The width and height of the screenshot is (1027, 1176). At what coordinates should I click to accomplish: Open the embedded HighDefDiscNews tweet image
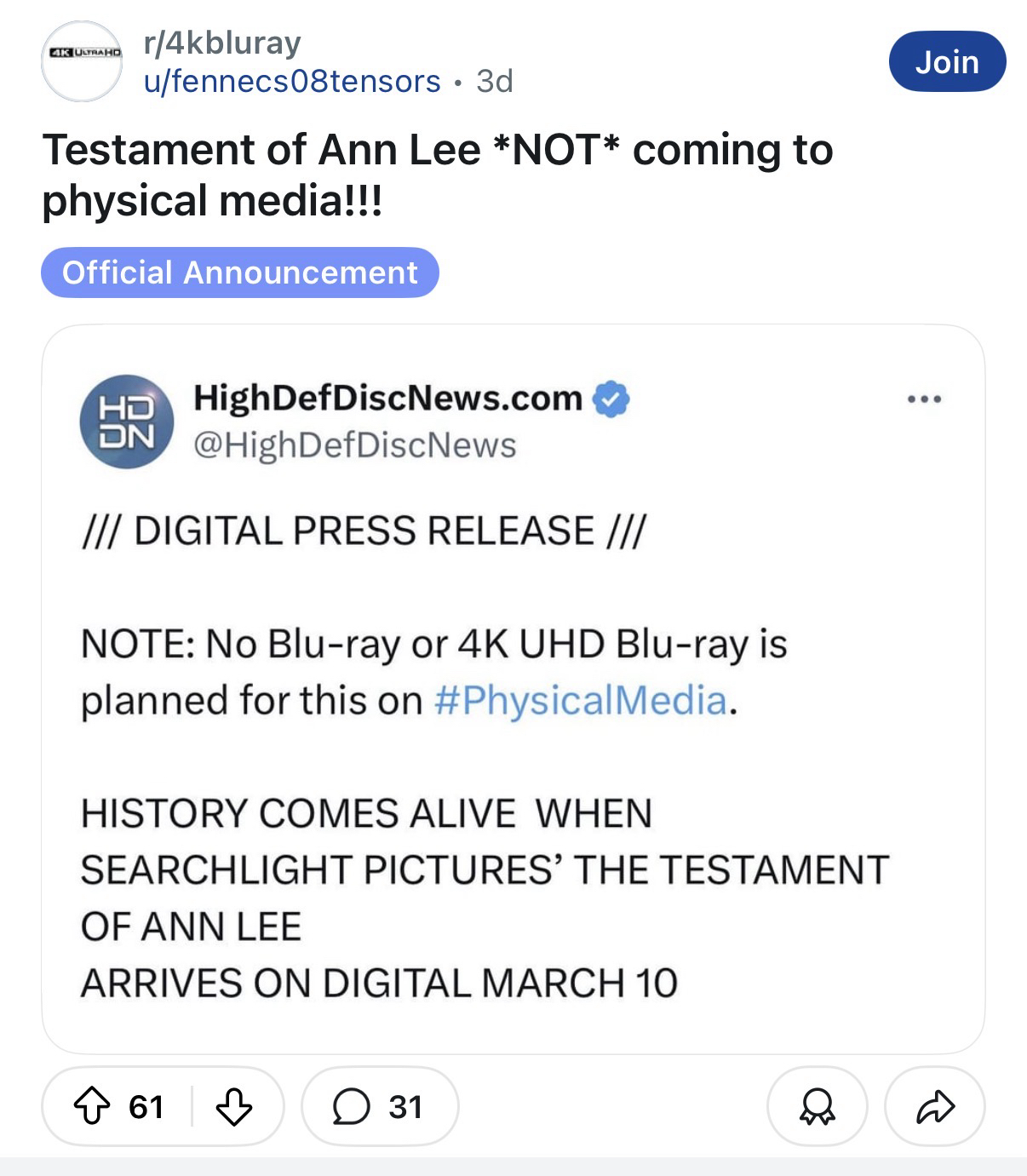pos(513,688)
